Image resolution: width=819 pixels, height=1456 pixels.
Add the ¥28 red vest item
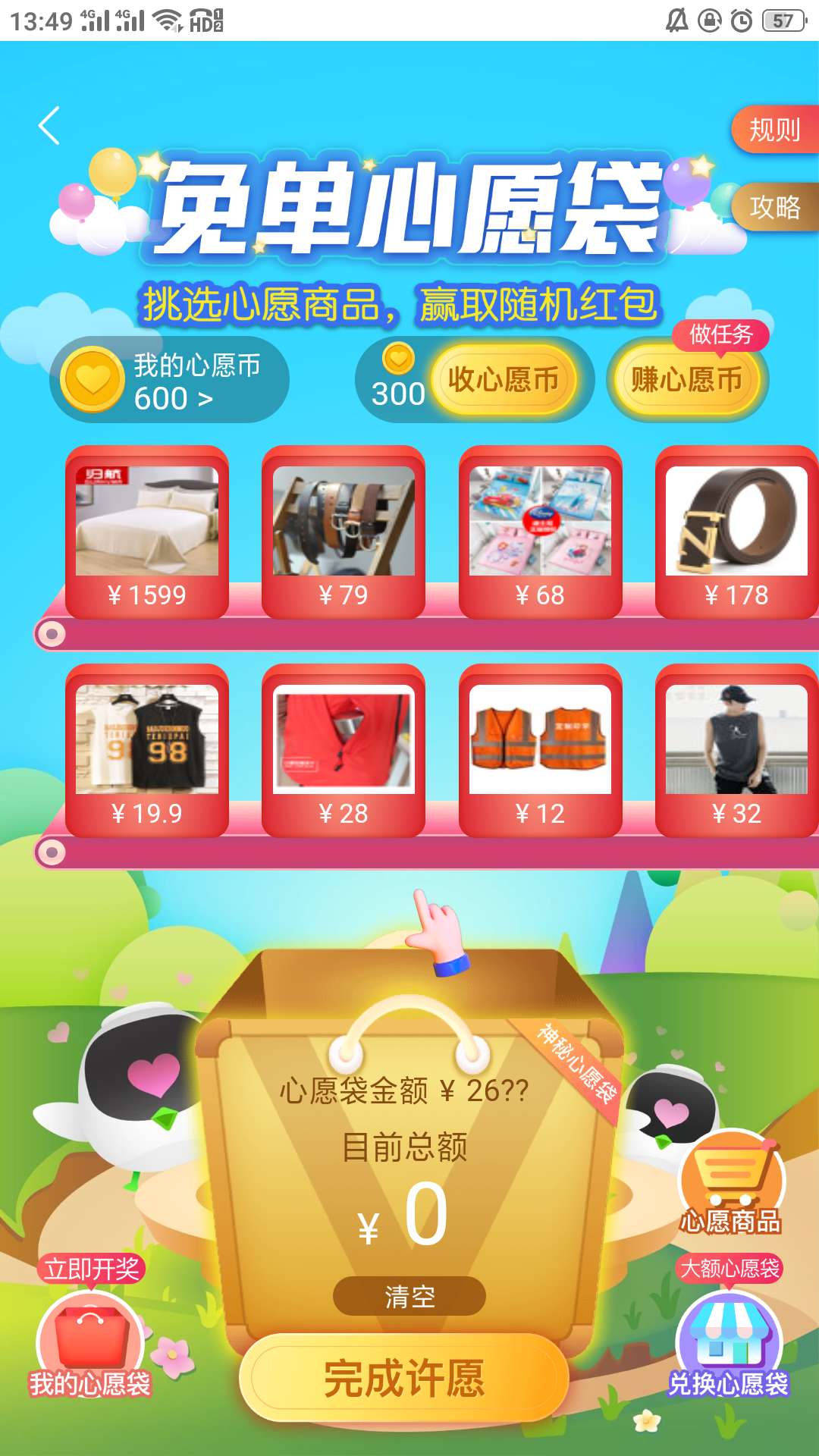coord(344,750)
